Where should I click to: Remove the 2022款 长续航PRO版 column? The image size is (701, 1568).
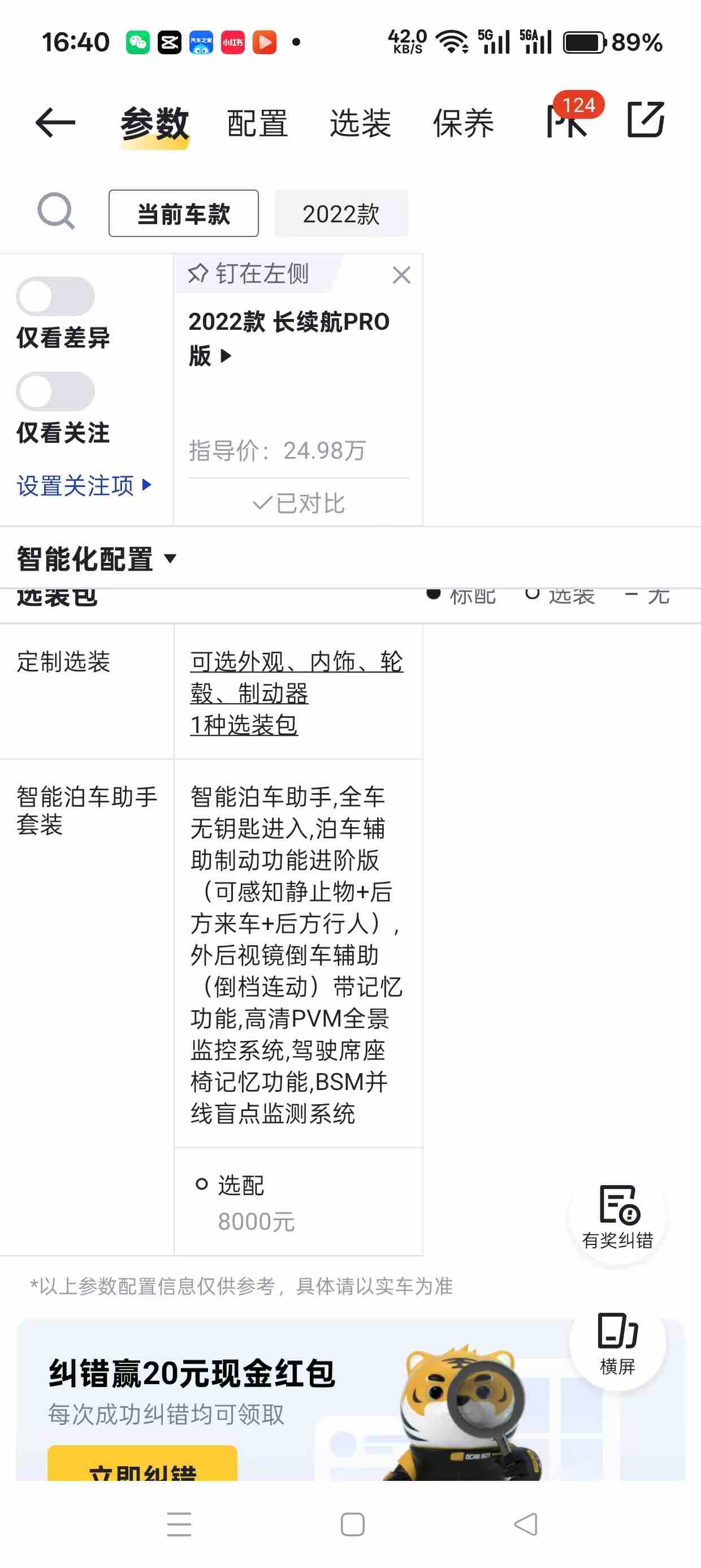(x=401, y=275)
